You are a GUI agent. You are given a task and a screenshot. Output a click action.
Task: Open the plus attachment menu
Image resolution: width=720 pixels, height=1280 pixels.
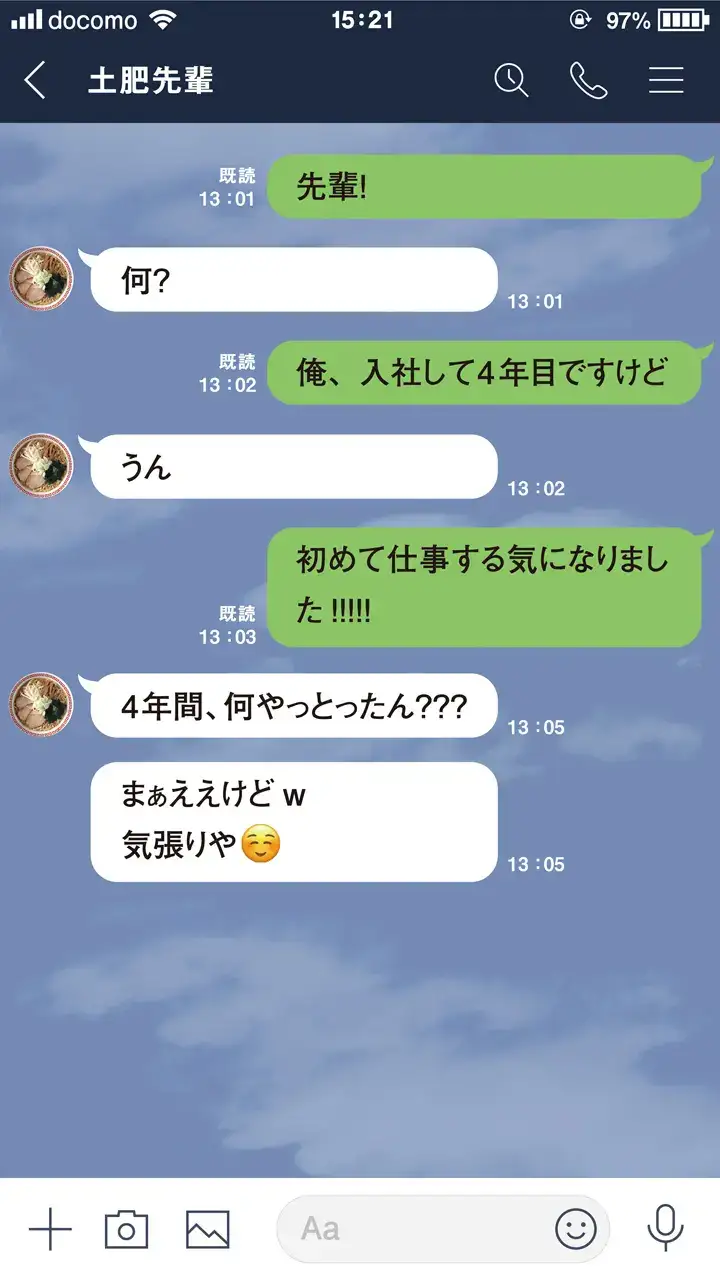pyautogui.click(x=50, y=1228)
